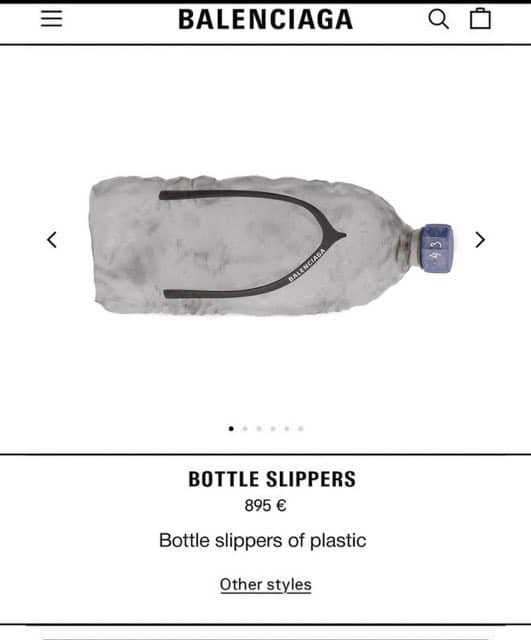Screen dimensions: 531x640
Task: Open the Bottle Slippers product image
Action: pos(271,246)
